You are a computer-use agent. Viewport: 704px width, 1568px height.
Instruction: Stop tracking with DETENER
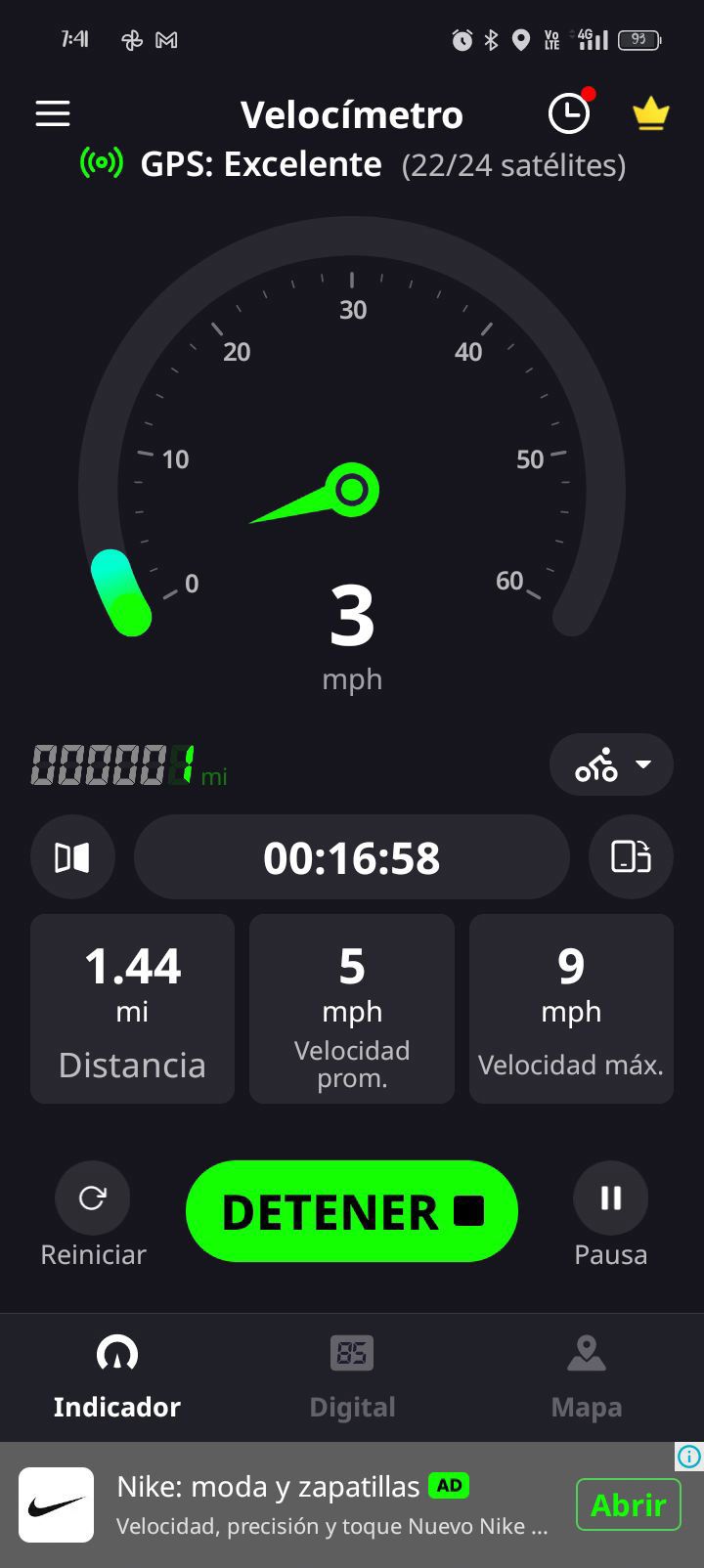352,1211
